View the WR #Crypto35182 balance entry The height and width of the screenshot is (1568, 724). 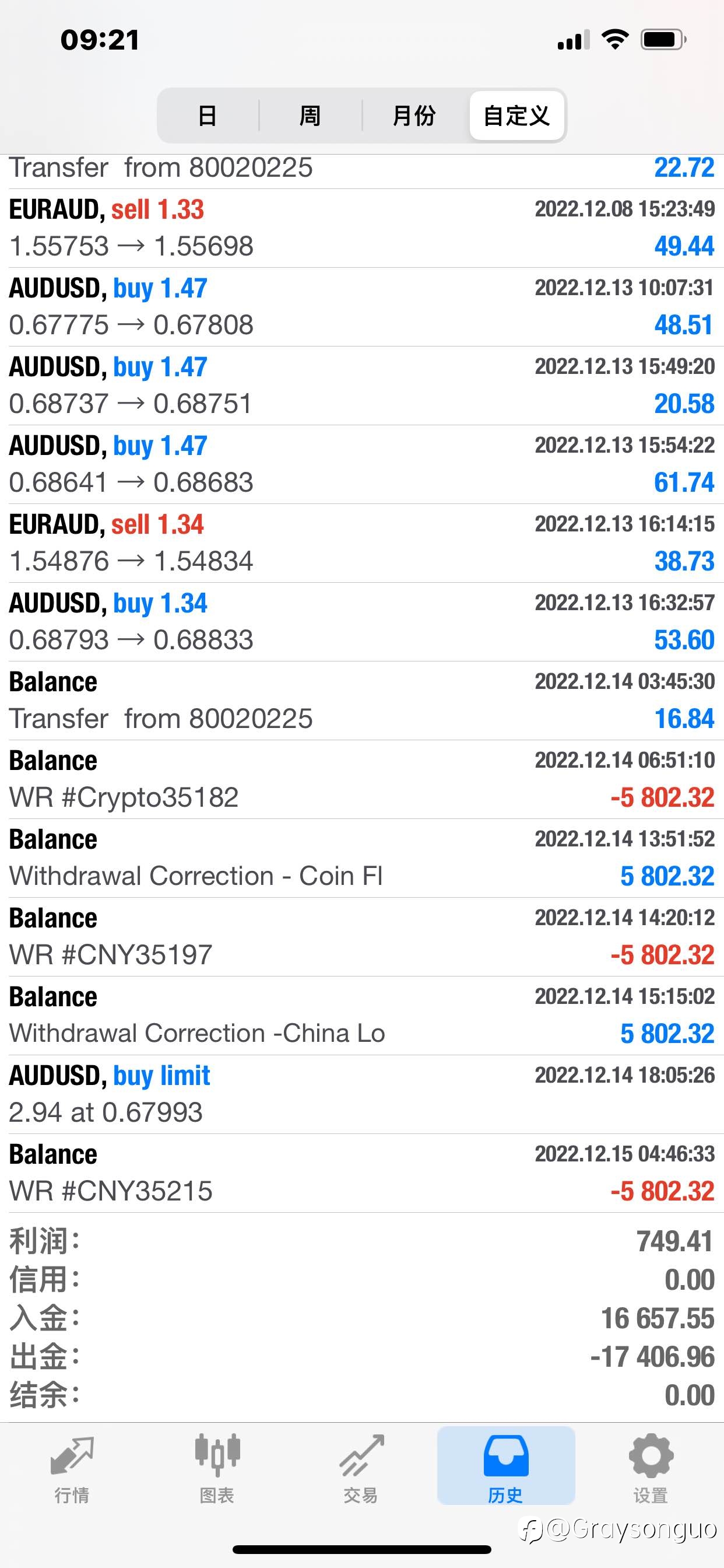click(362, 780)
